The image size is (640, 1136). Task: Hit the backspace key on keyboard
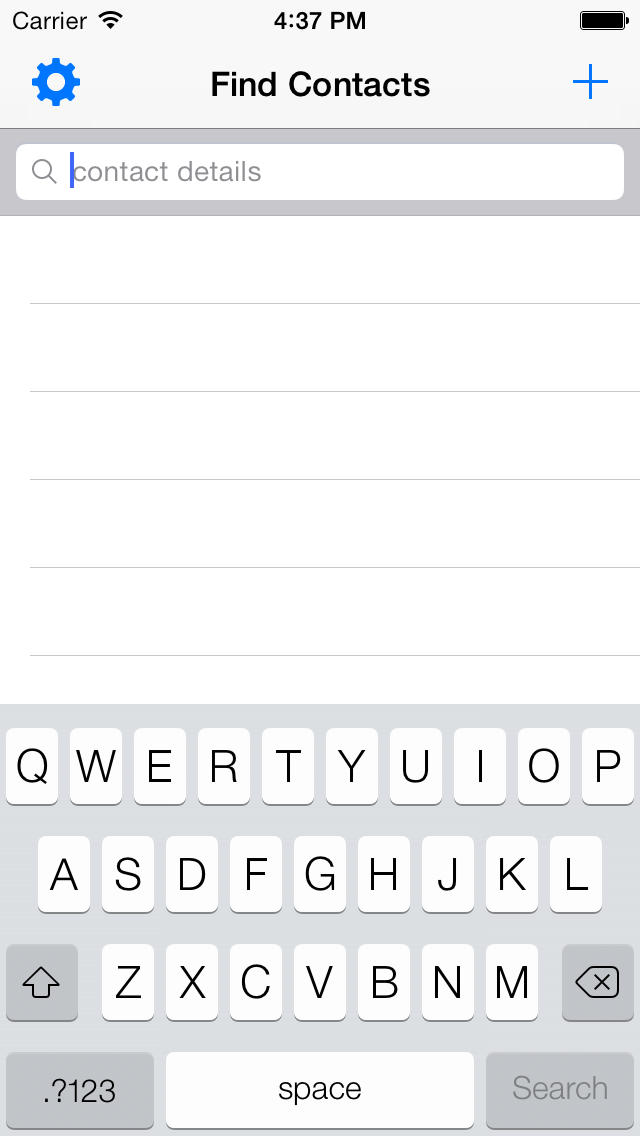597,982
